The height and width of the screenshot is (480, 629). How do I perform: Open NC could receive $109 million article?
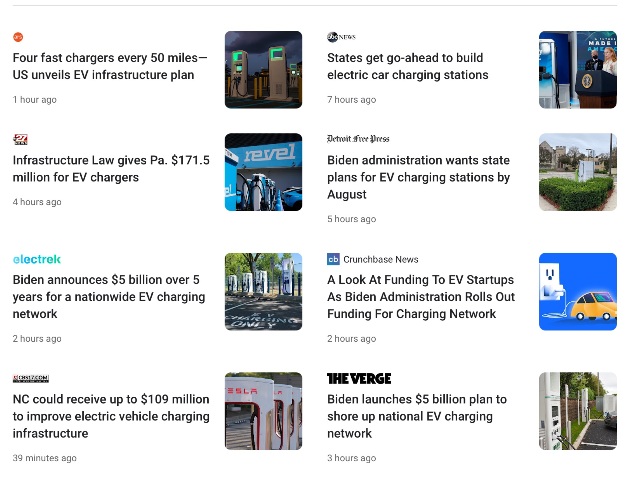click(111, 416)
